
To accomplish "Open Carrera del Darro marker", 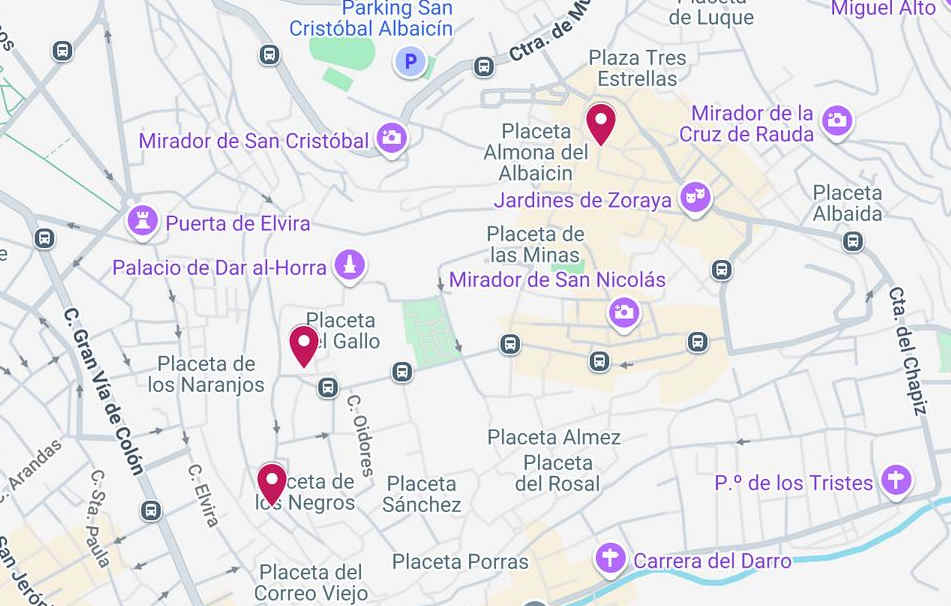I will [x=610, y=558].
